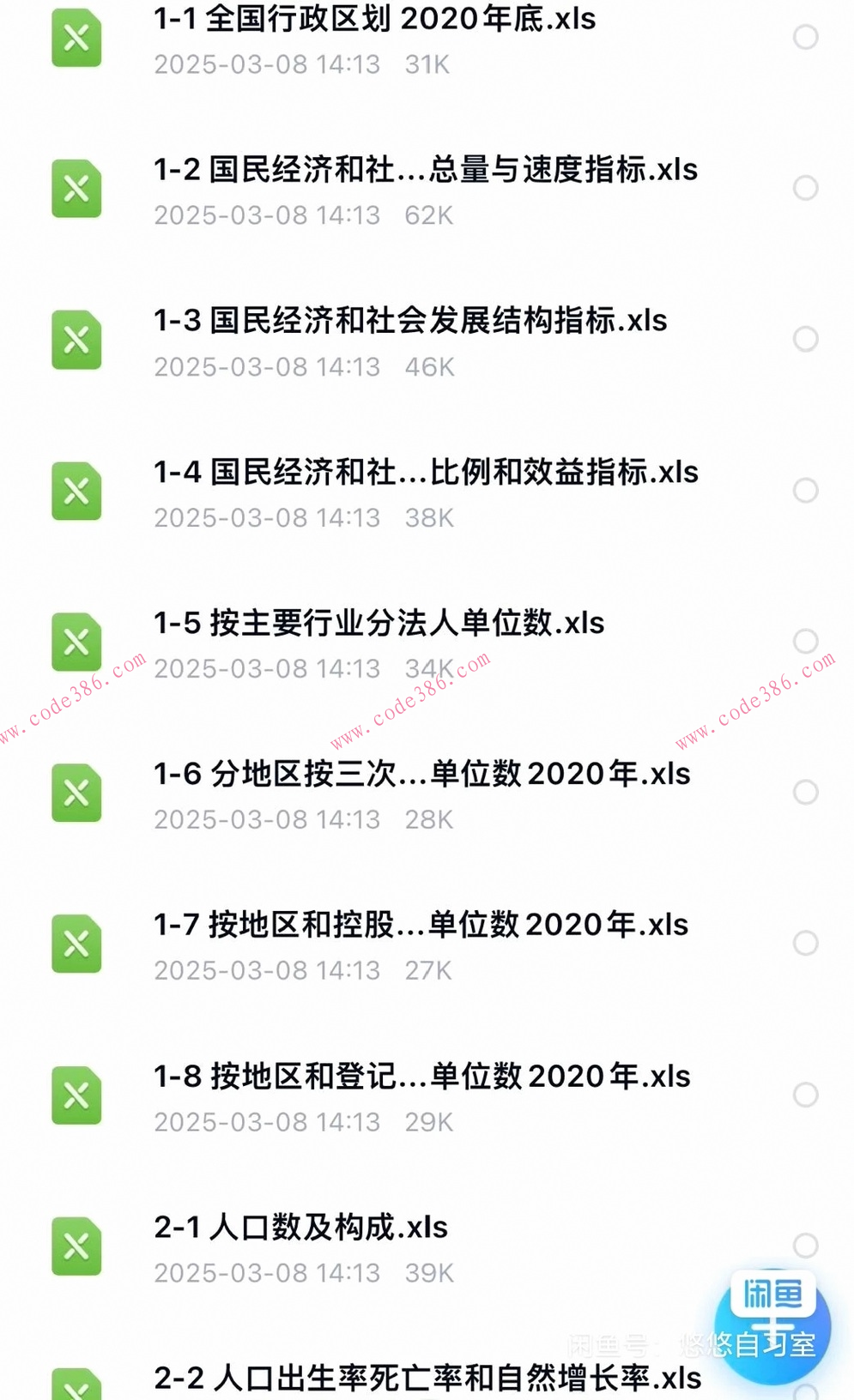Screen dimensions: 854x1400
Task: Select the Excel icon for 2-1 人口数及构成
Action: pyautogui.click(x=76, y=1246)
